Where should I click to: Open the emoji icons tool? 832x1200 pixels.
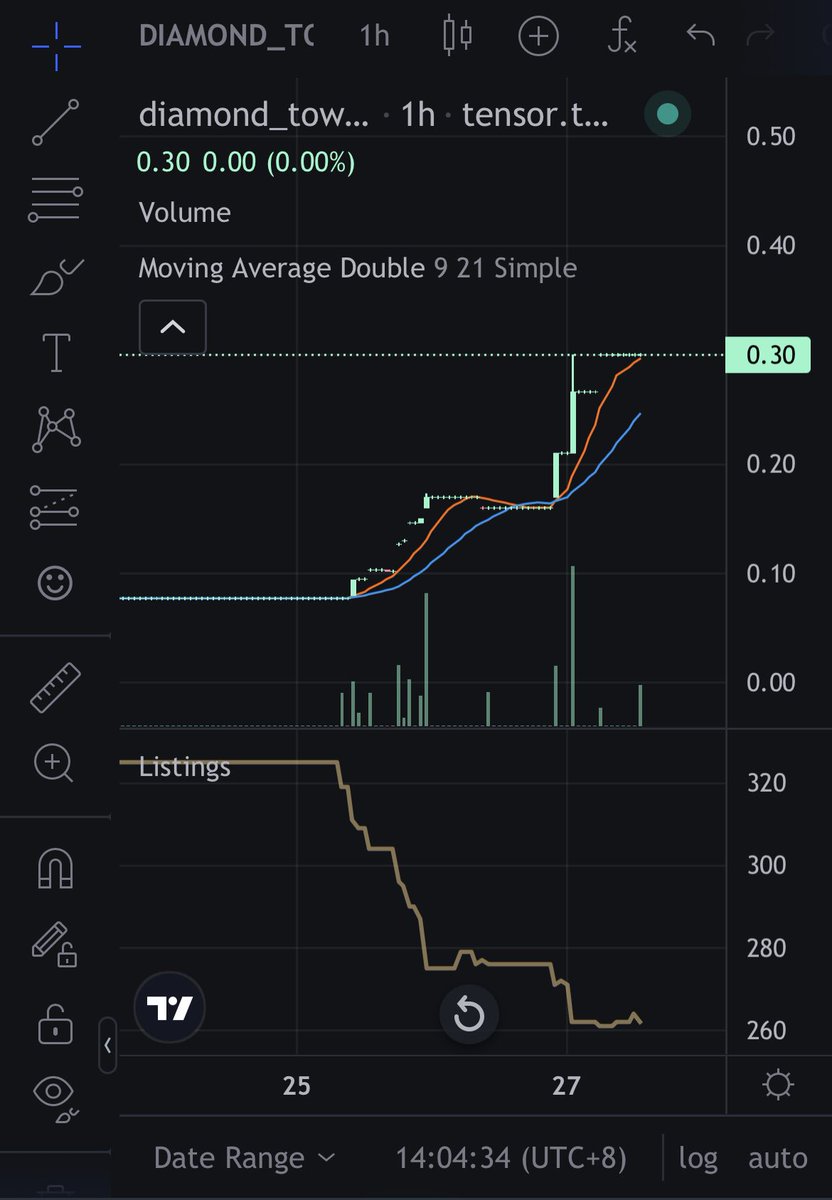56,583
